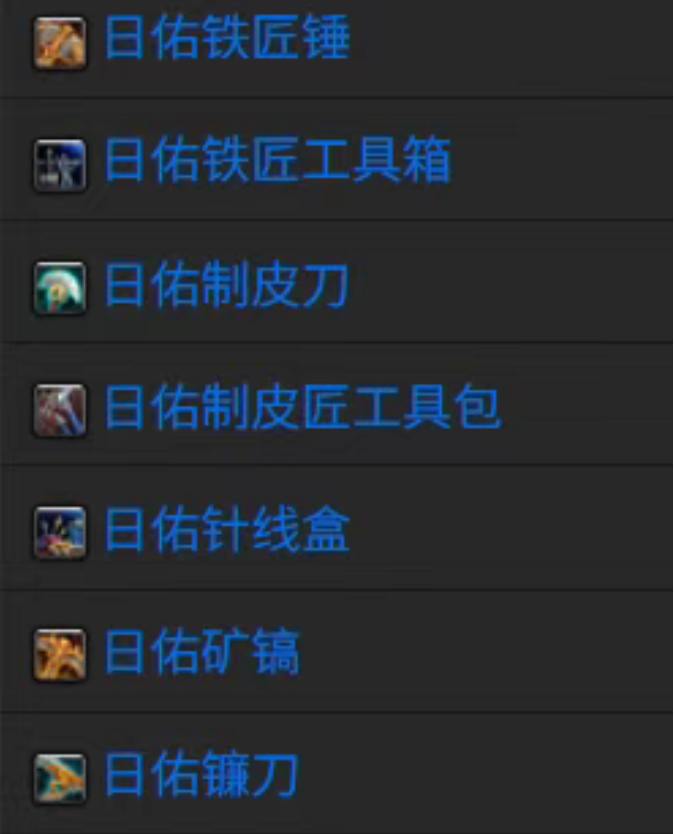Open the 日佑铁匠锤 item link
Screen dimensions: 674x834
pyautogui.click(x=227, y=40)
